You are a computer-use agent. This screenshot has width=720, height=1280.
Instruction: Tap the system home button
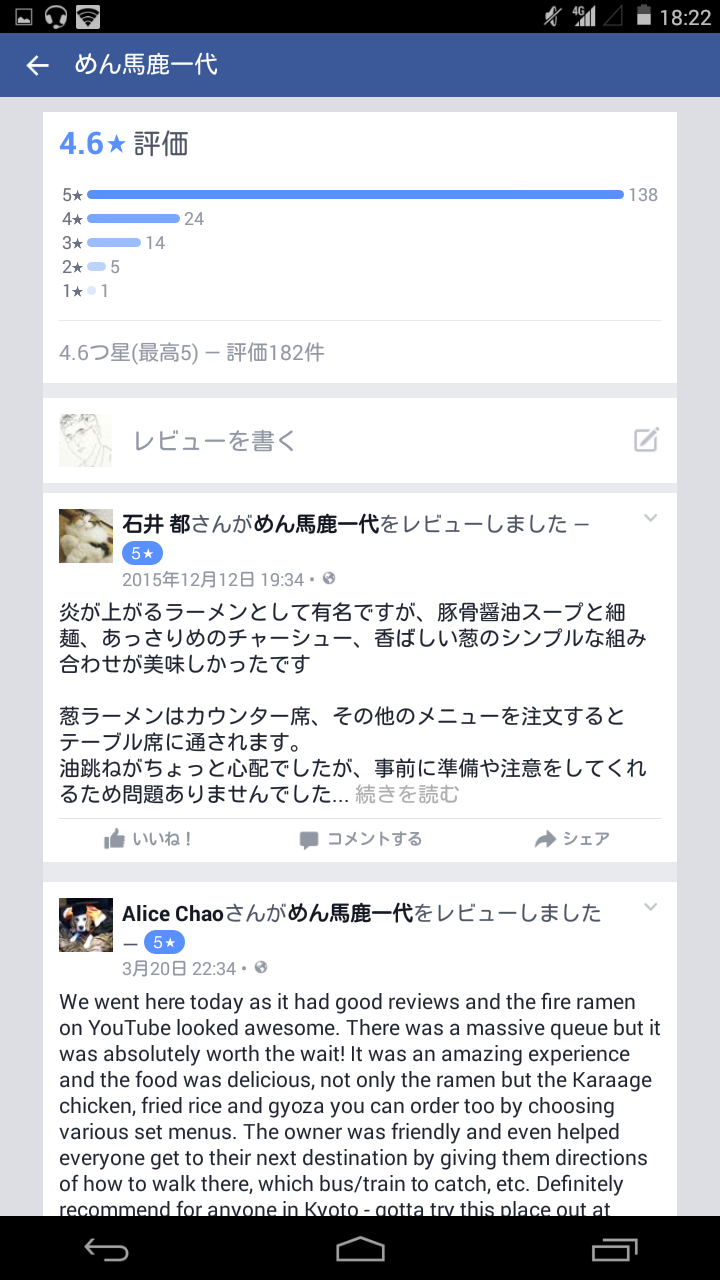coord(360,1248)
